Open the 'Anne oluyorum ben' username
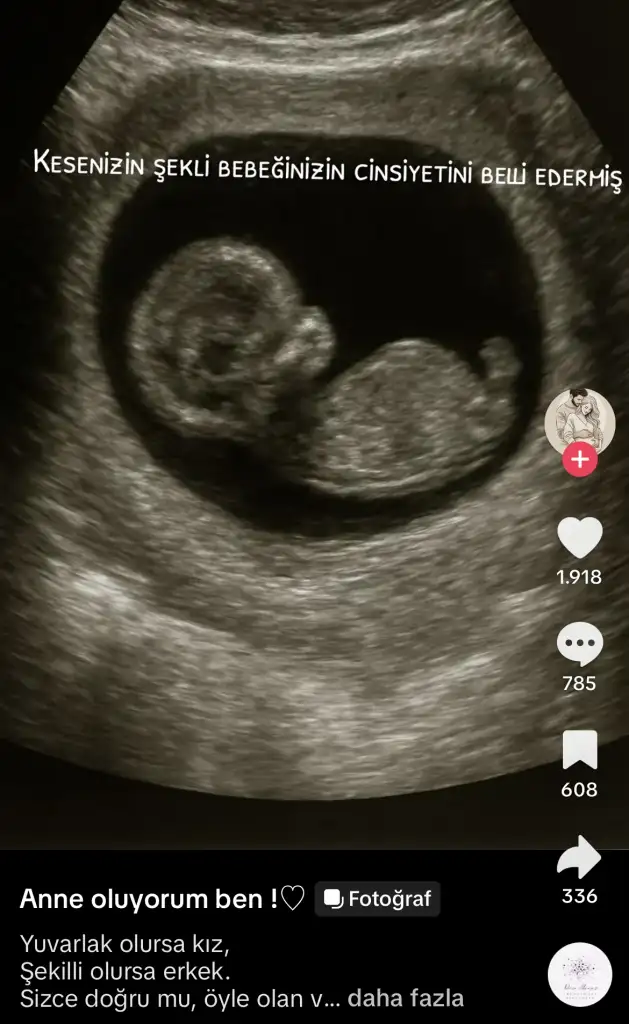The height and width of the screenshot is (1024, 629). pyautogui.click(x=161, y=899)
